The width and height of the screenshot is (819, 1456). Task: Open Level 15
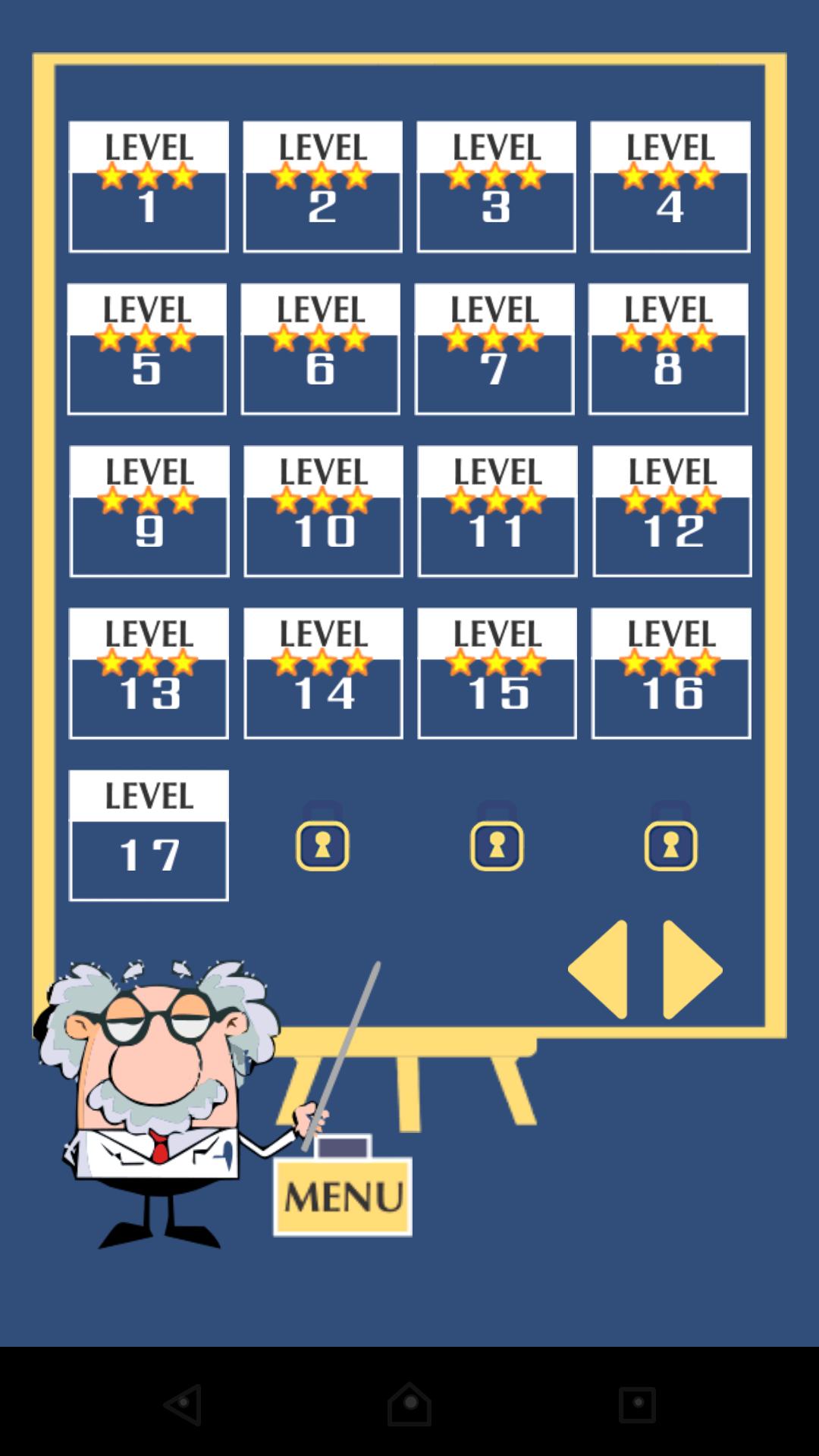click(x=497, y=673)
